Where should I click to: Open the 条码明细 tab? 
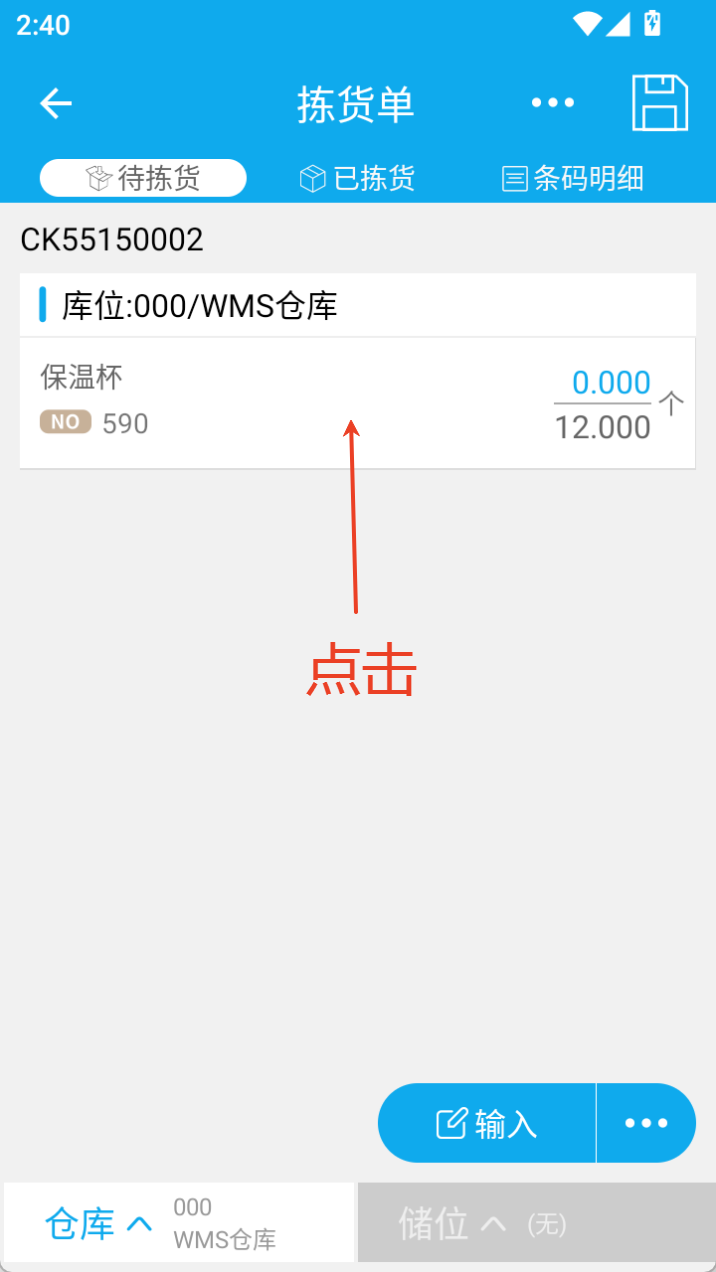pos(572,178)
